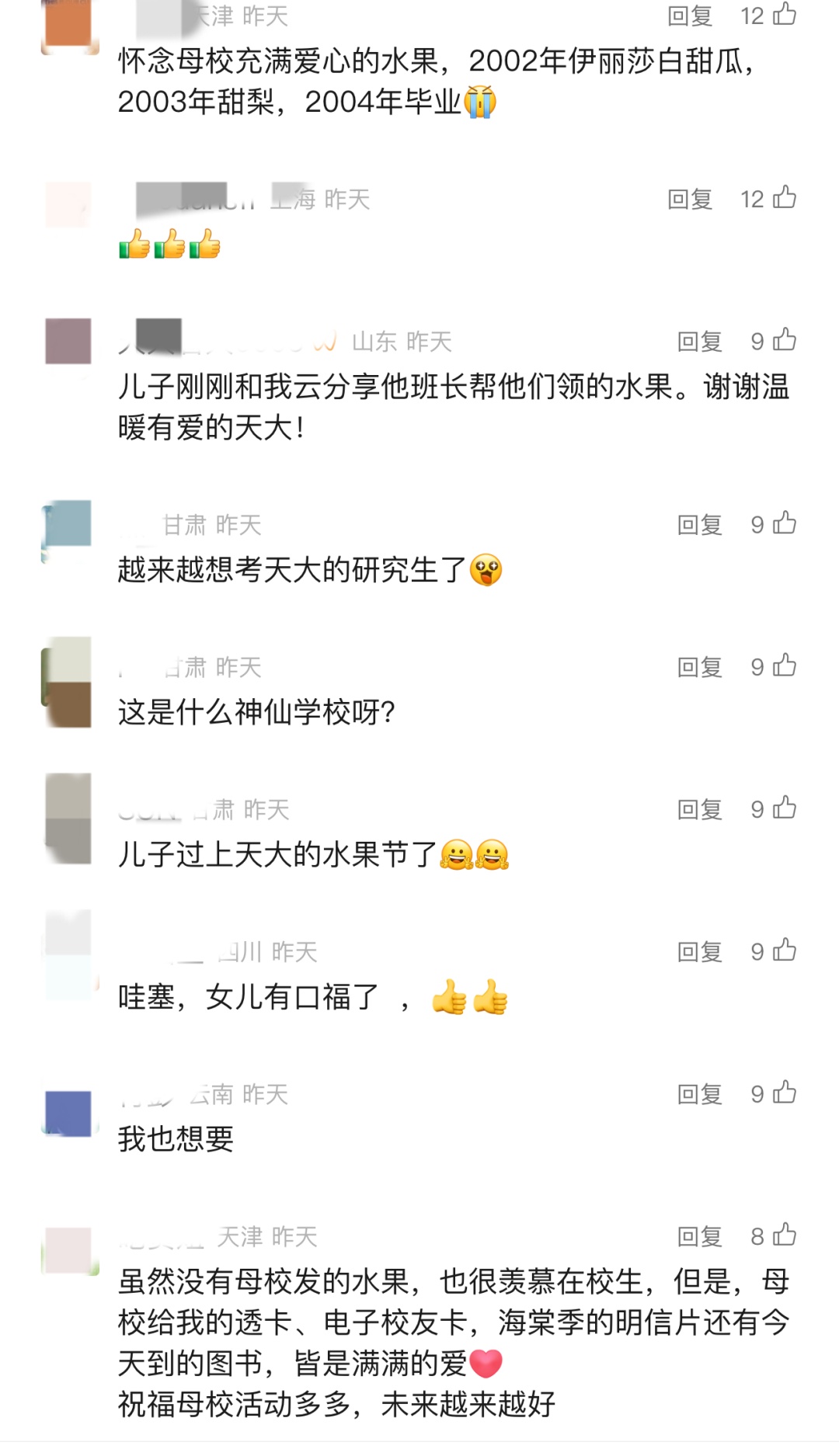Screen dimensions: 839x1456
Task: Like the comment "我也想要"
Action: click(x=783, y=1093)
